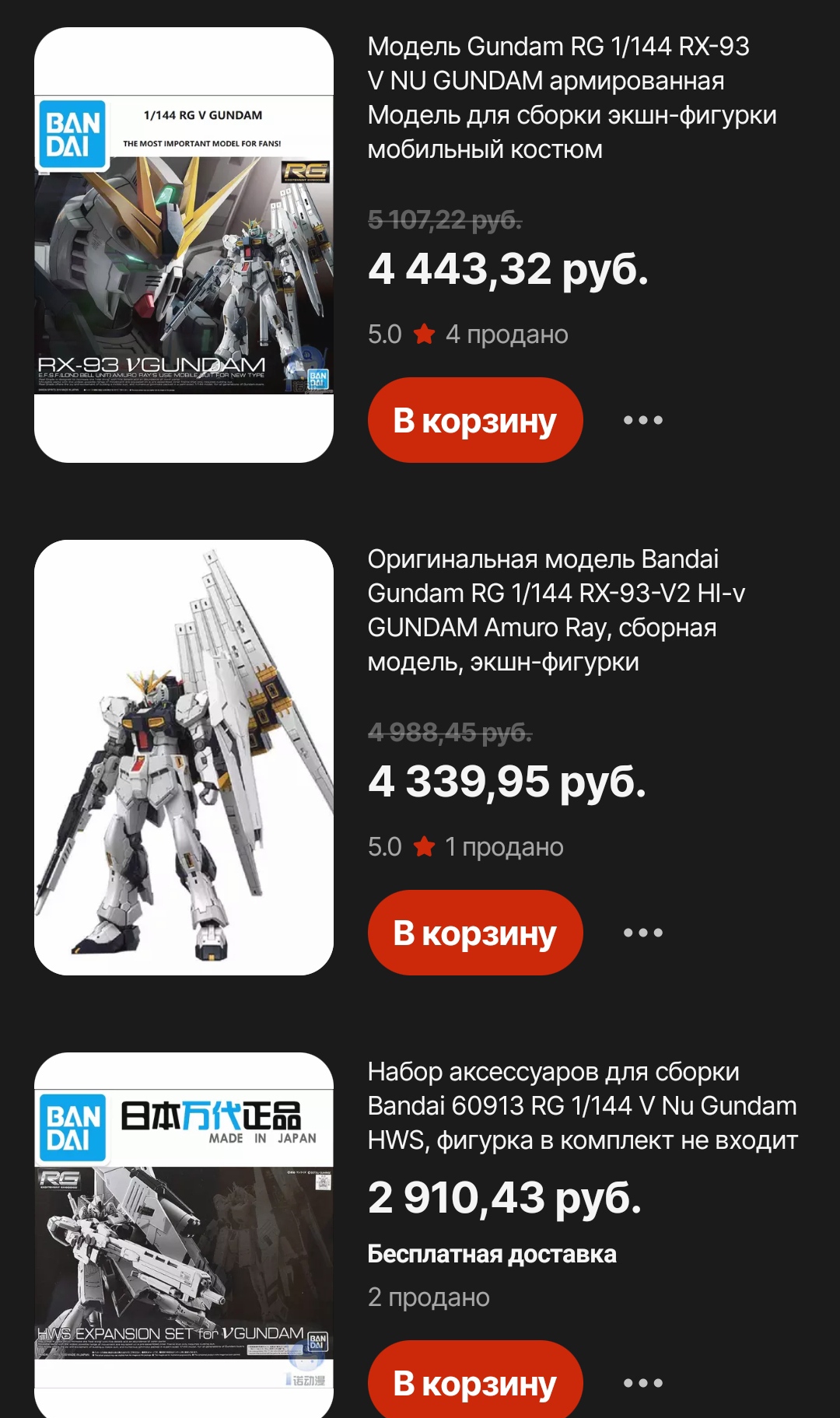Image resolution: width=840 pixels, height=1418 pixels.
Task: Add the RX-93 V NU GUNDAM model to cart
Action: 475,420
